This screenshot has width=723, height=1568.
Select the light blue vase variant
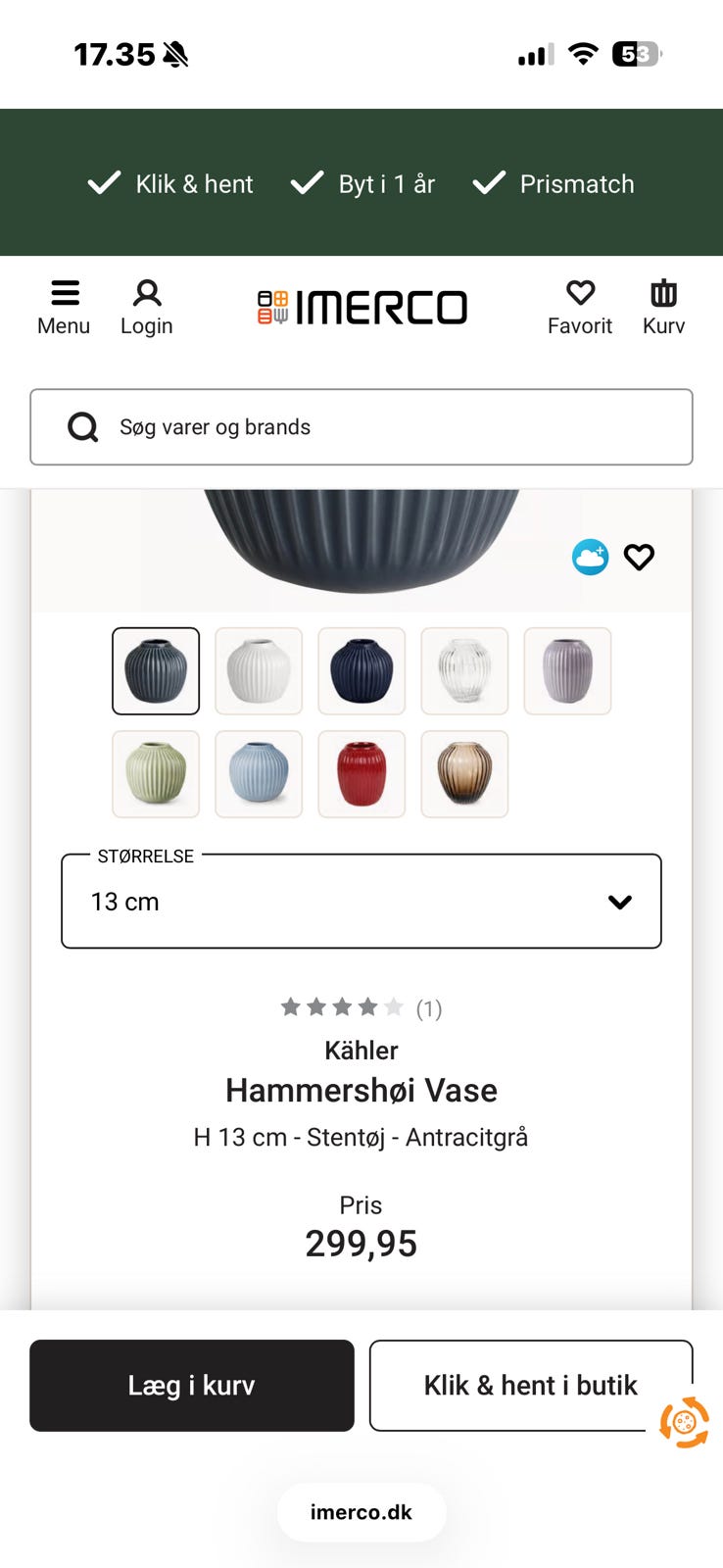coord(259,774)
